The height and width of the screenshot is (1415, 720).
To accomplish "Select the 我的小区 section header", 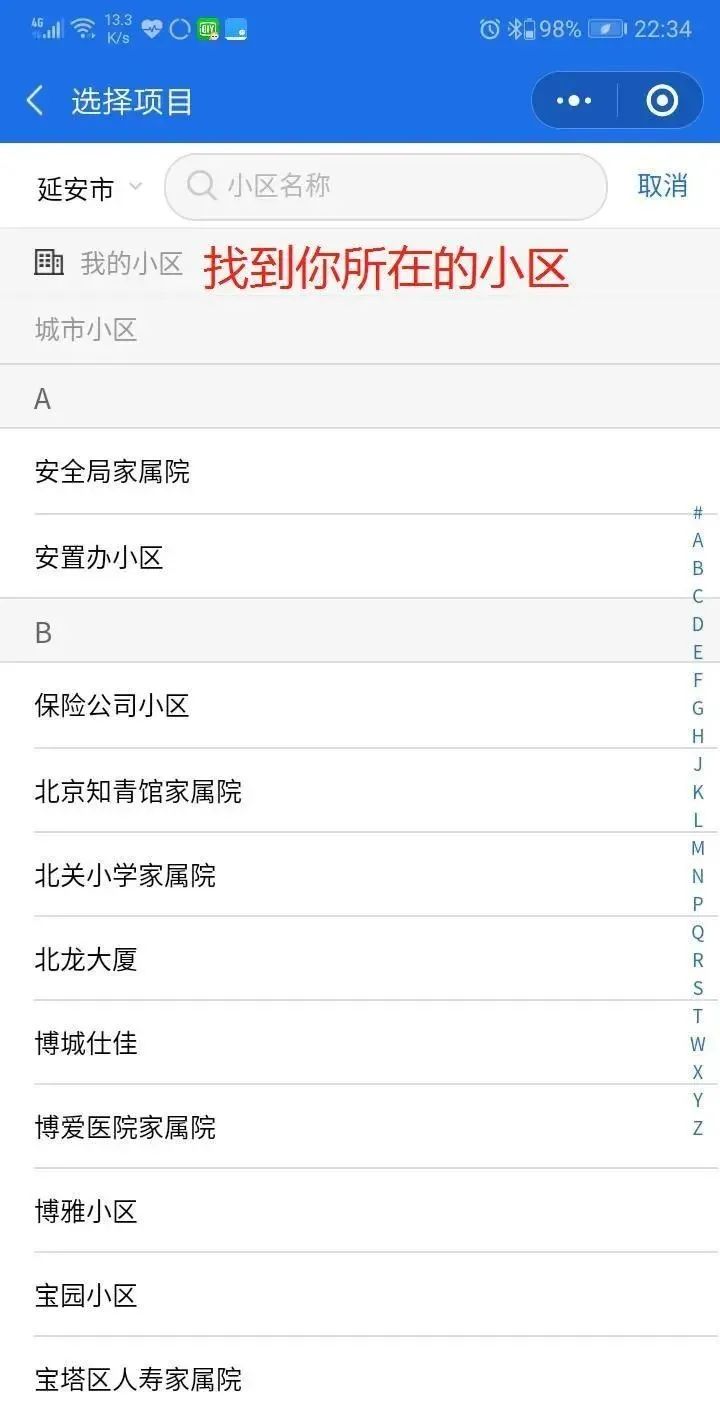I will [128, 263].
